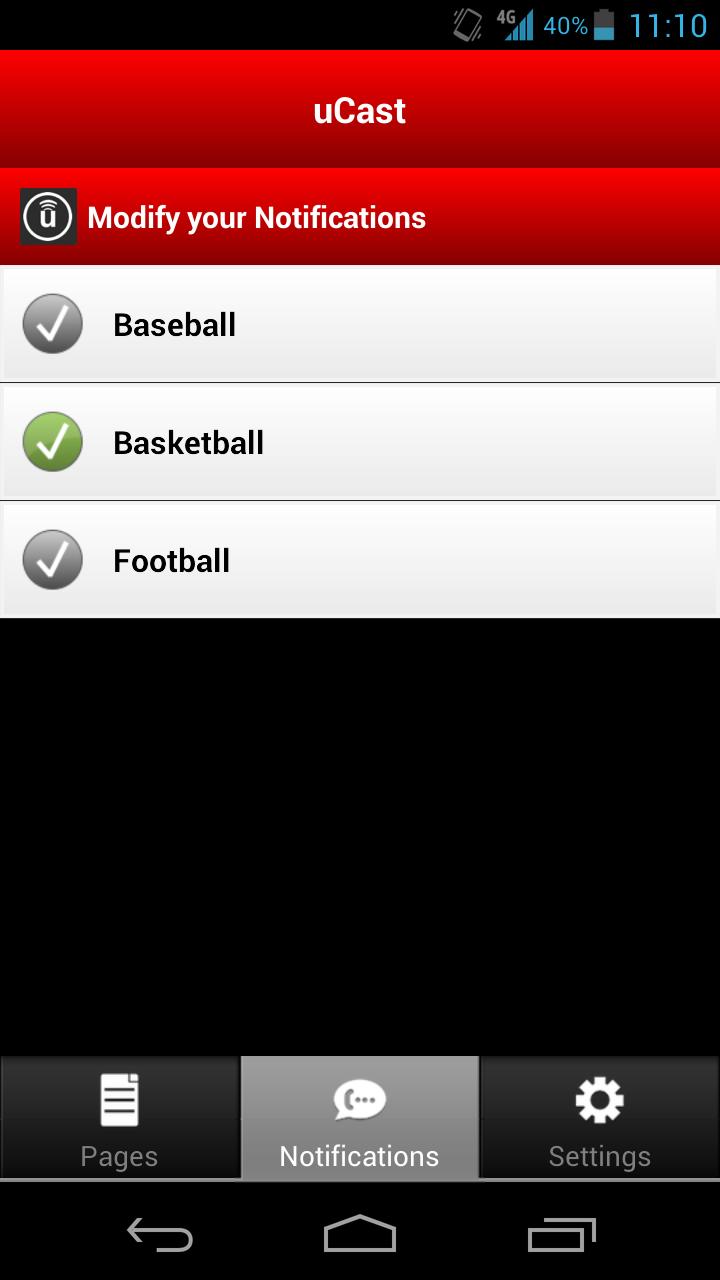720x1280 pixels.
Task: Enable Football notifications checkmark
Action: tap(52, 560)
